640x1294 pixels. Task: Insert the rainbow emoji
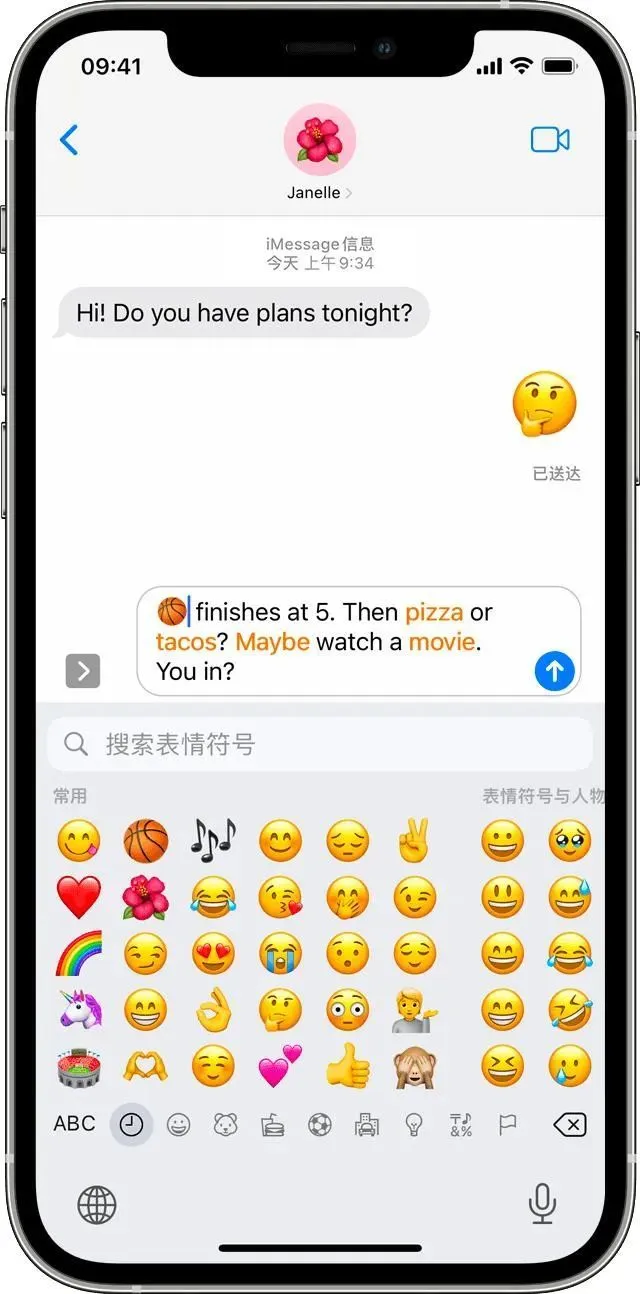click(78, 954)
